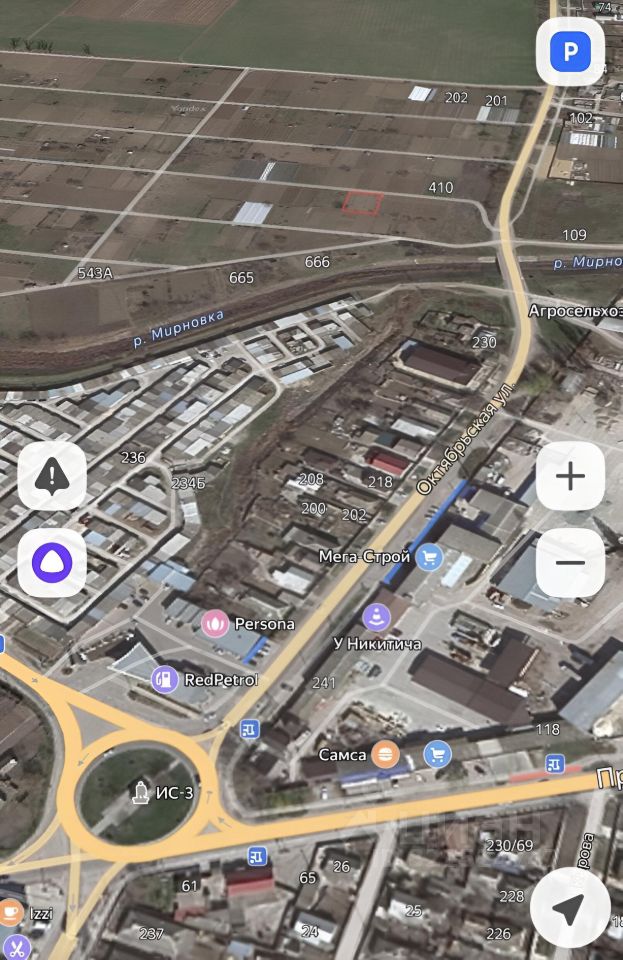
Task: Select the RedPetrol gas station marker
Action: [165, 680]
